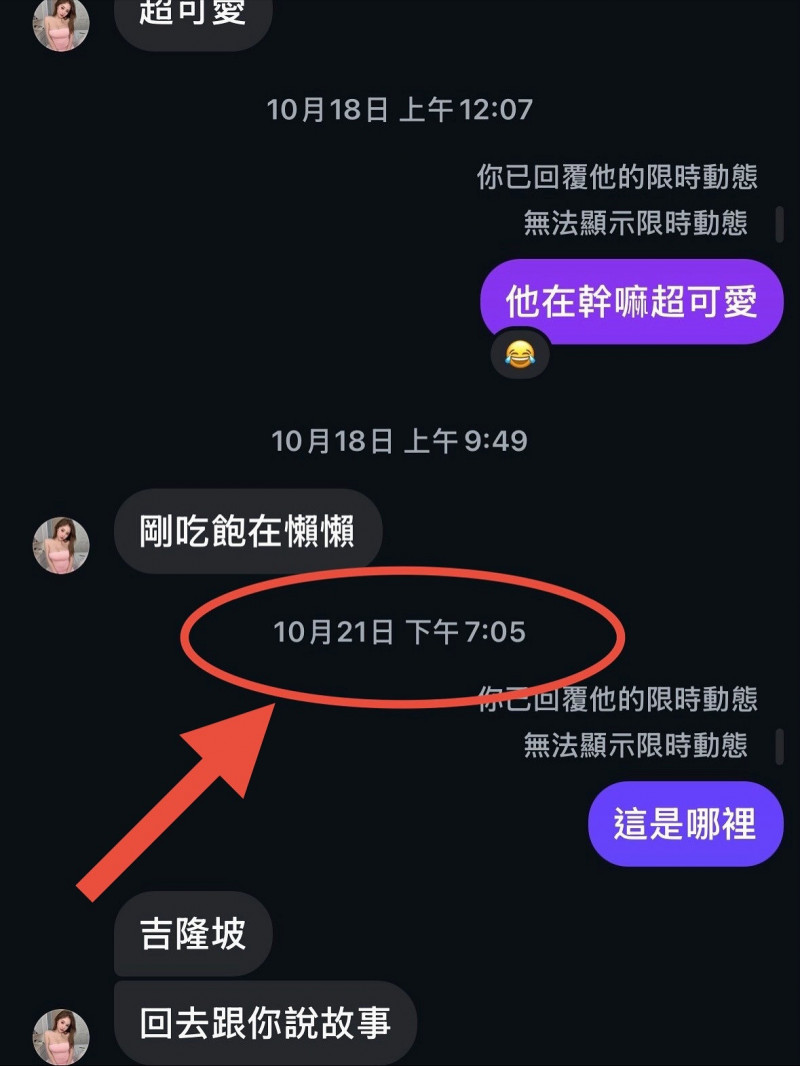Select the 回去跟你說故事 message
Viewport: 800px width, 1066px height.
tap(264, 1023)
